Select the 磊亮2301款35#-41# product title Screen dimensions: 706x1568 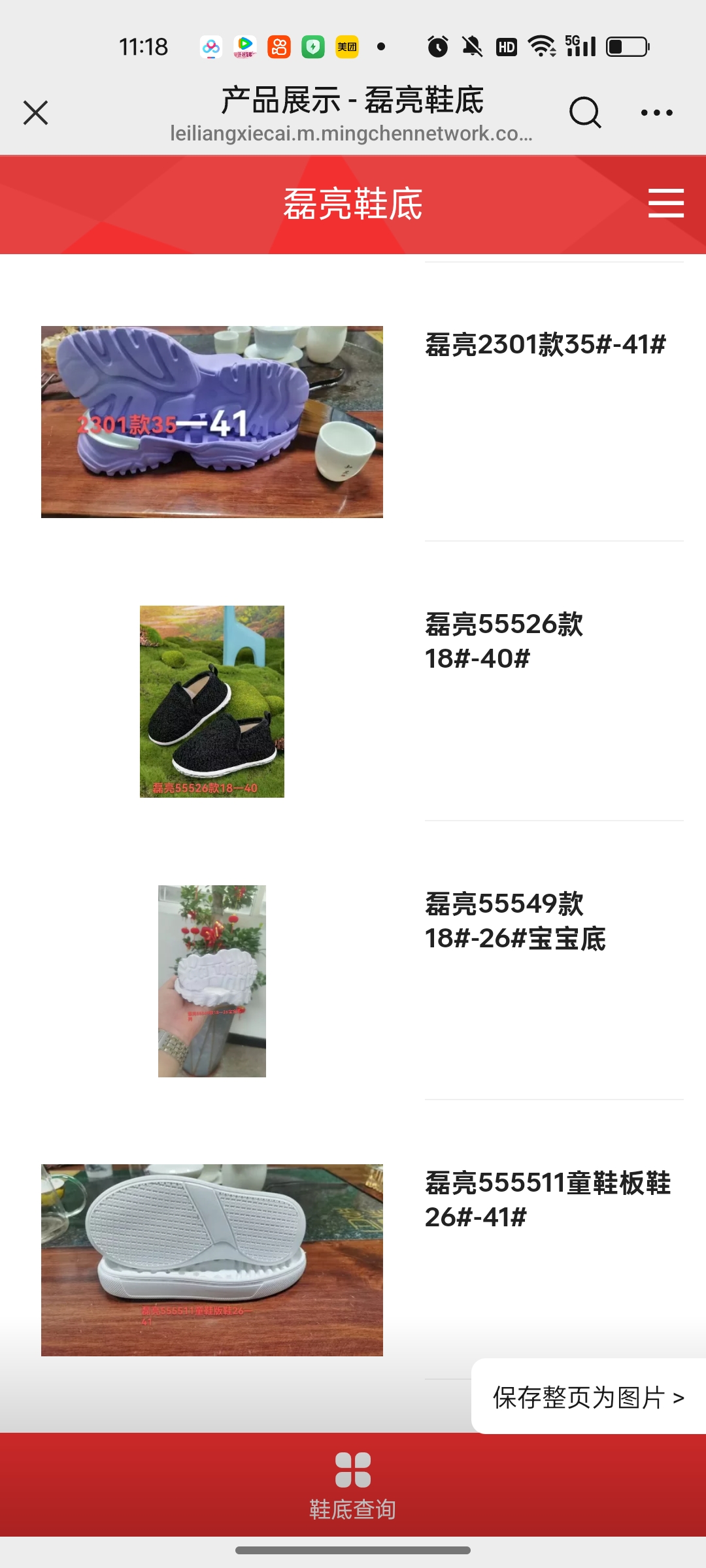(545, 344)
